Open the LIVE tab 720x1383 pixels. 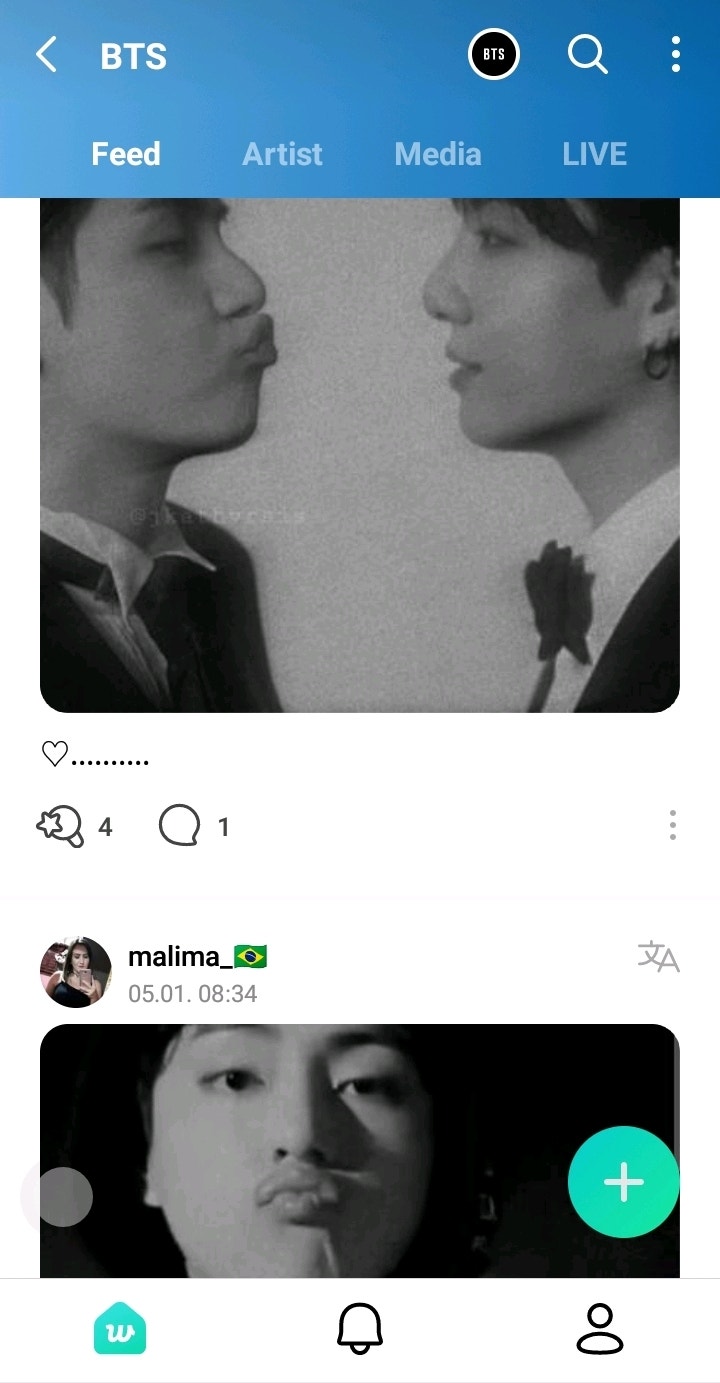coord(594,154)
